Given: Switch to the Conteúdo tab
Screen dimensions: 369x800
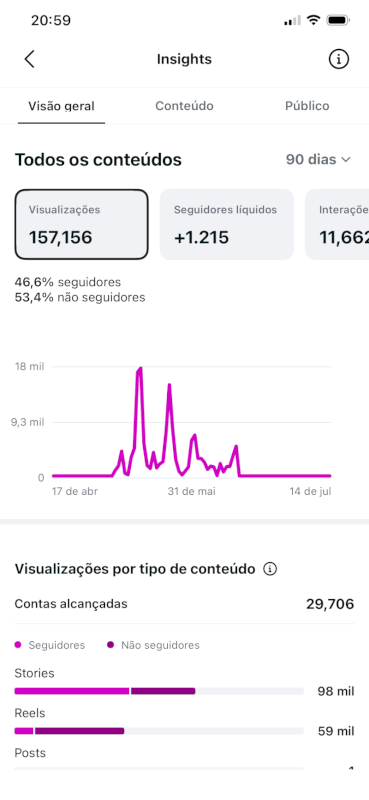Looking at the screenshot, I should coord(184,106).
